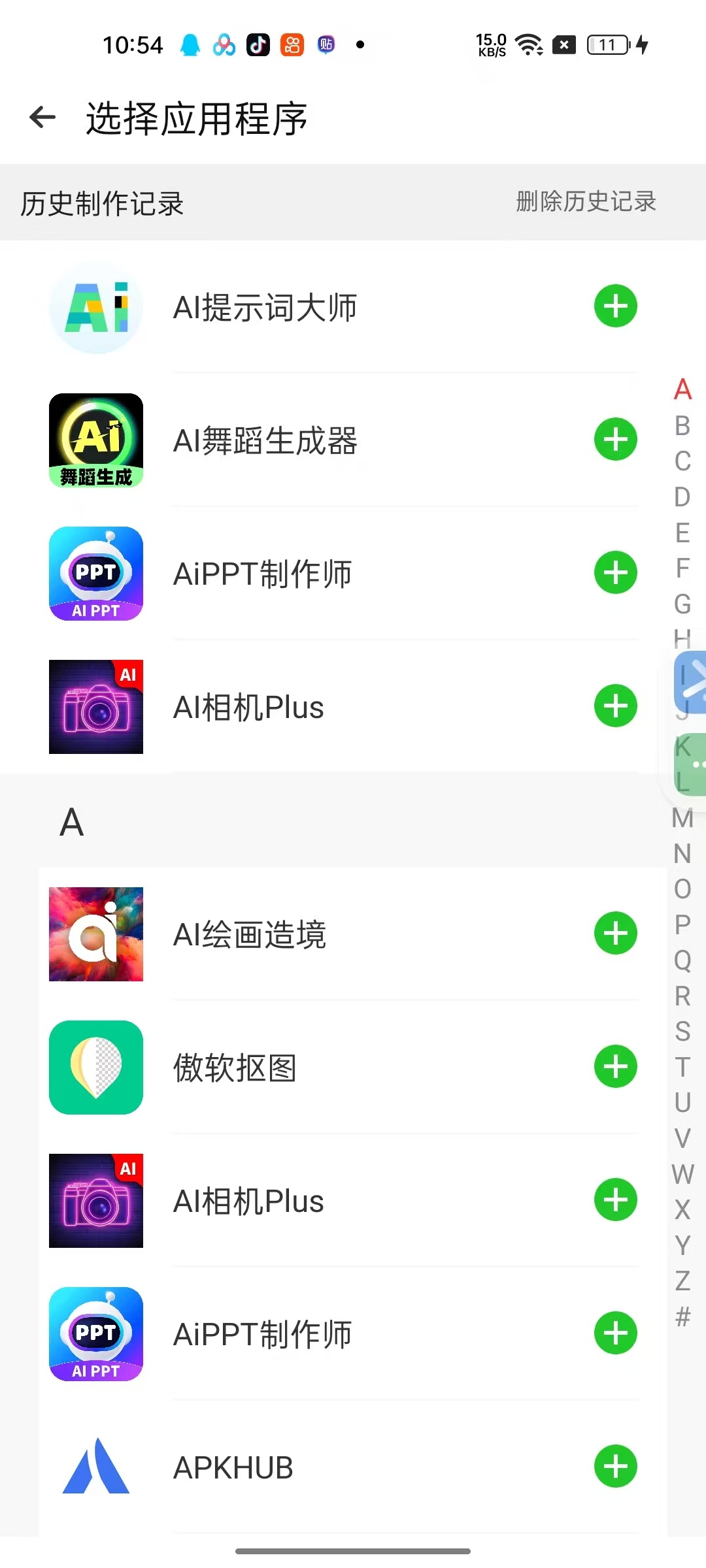Add APKHUB with its plus button
The image size is (706, 1568).
[615, 1467]
